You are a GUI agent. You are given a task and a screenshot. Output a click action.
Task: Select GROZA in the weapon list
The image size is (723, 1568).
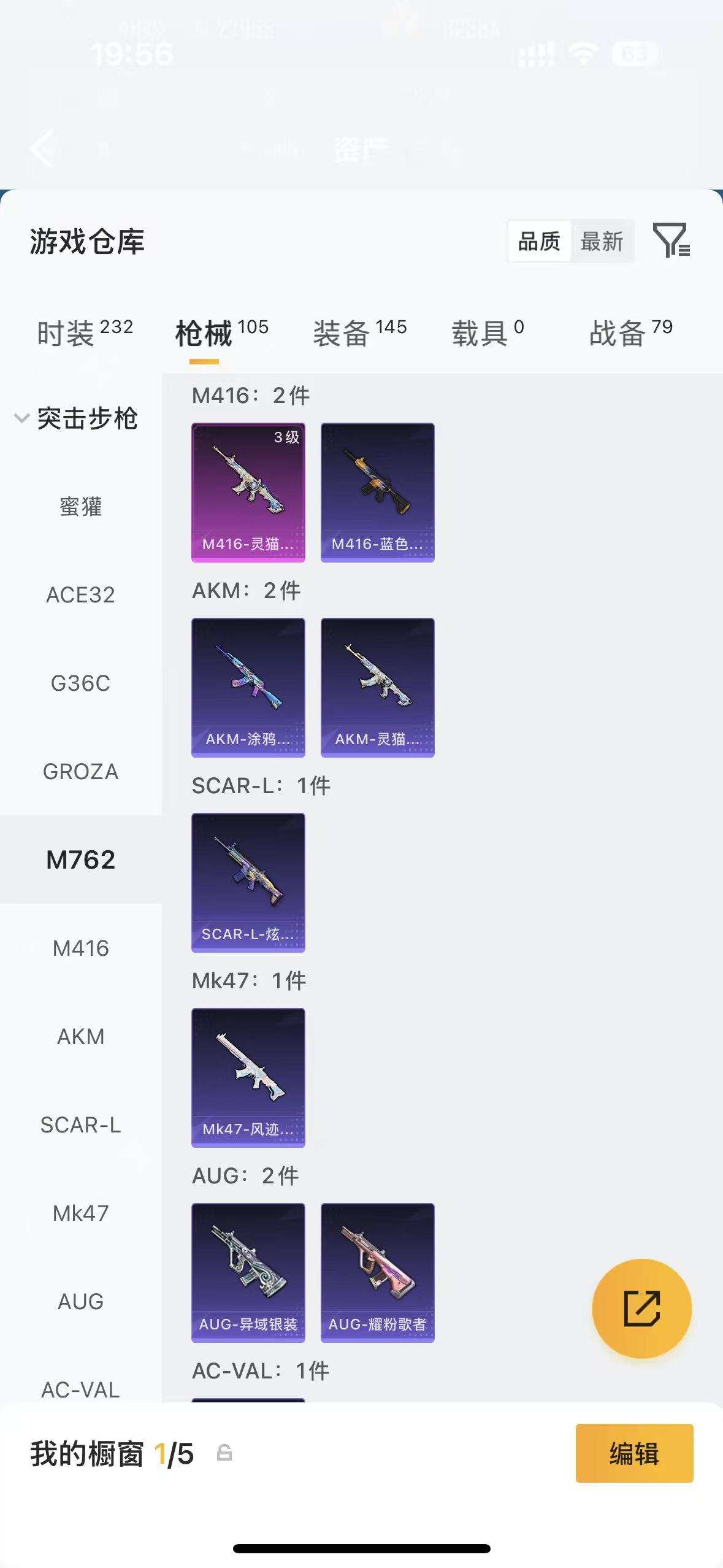pyautogui.click(x=80, y=771)
